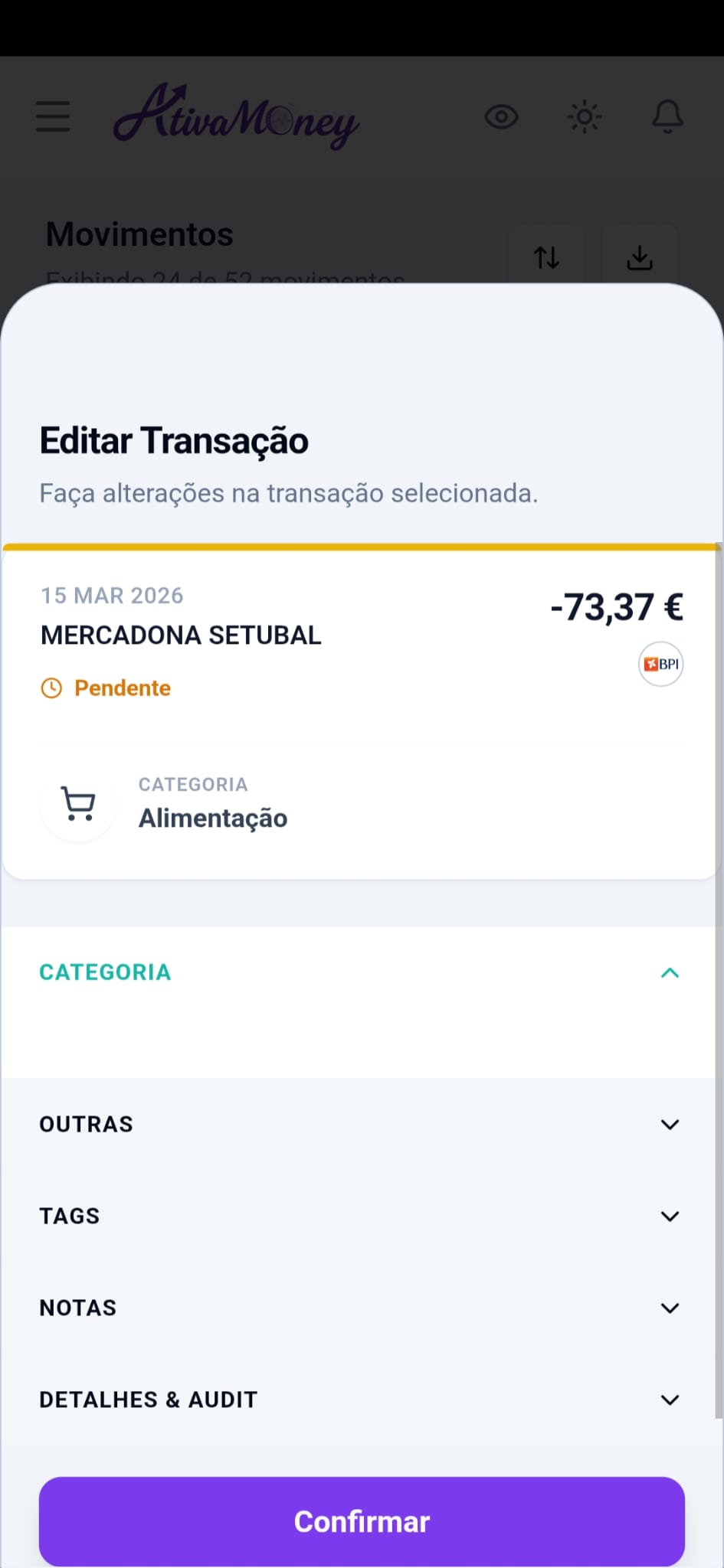Toggle the Pendente status label
Viewport: 724px width, 1568px height.
click(x=121, y=688)
